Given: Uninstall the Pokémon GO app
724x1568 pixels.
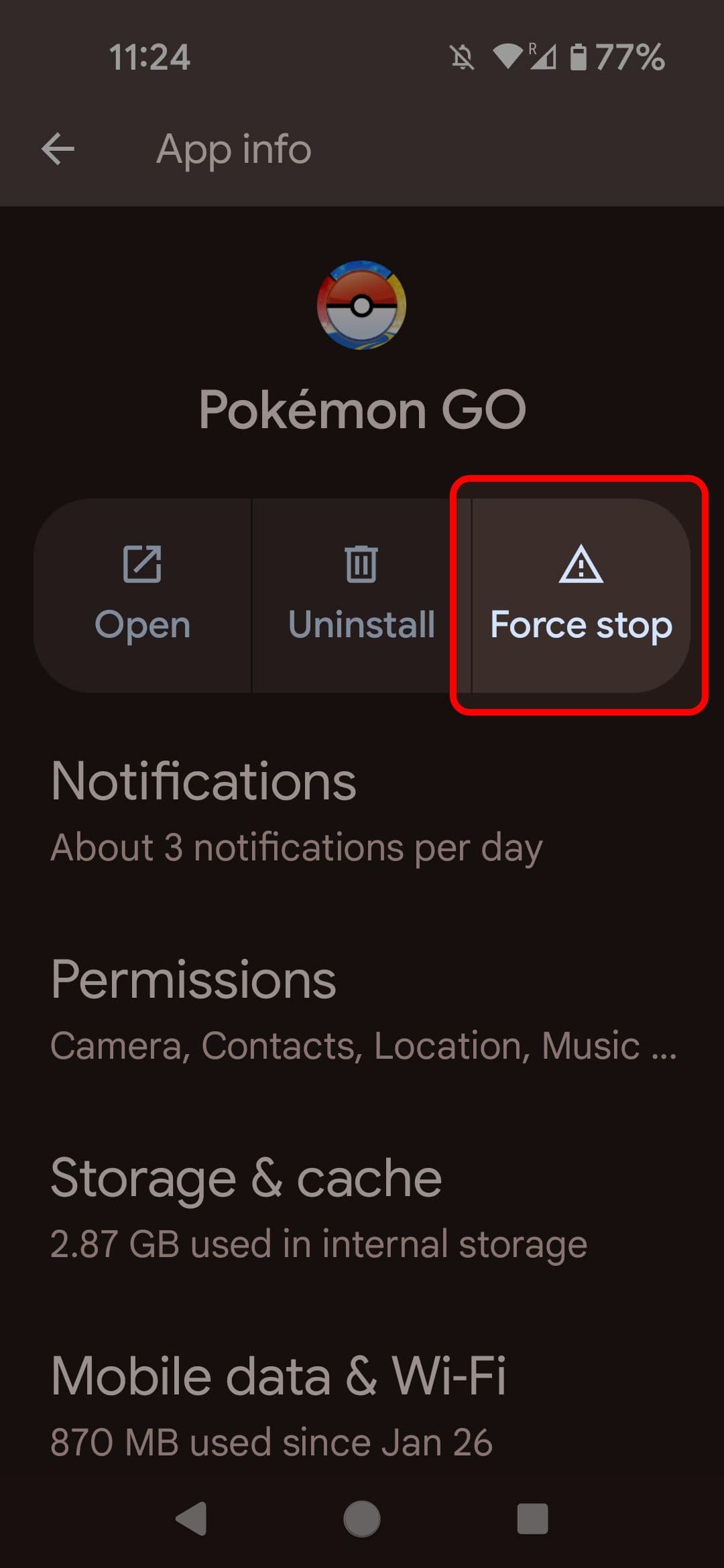Looking at the screenshot, I should 361,596.
